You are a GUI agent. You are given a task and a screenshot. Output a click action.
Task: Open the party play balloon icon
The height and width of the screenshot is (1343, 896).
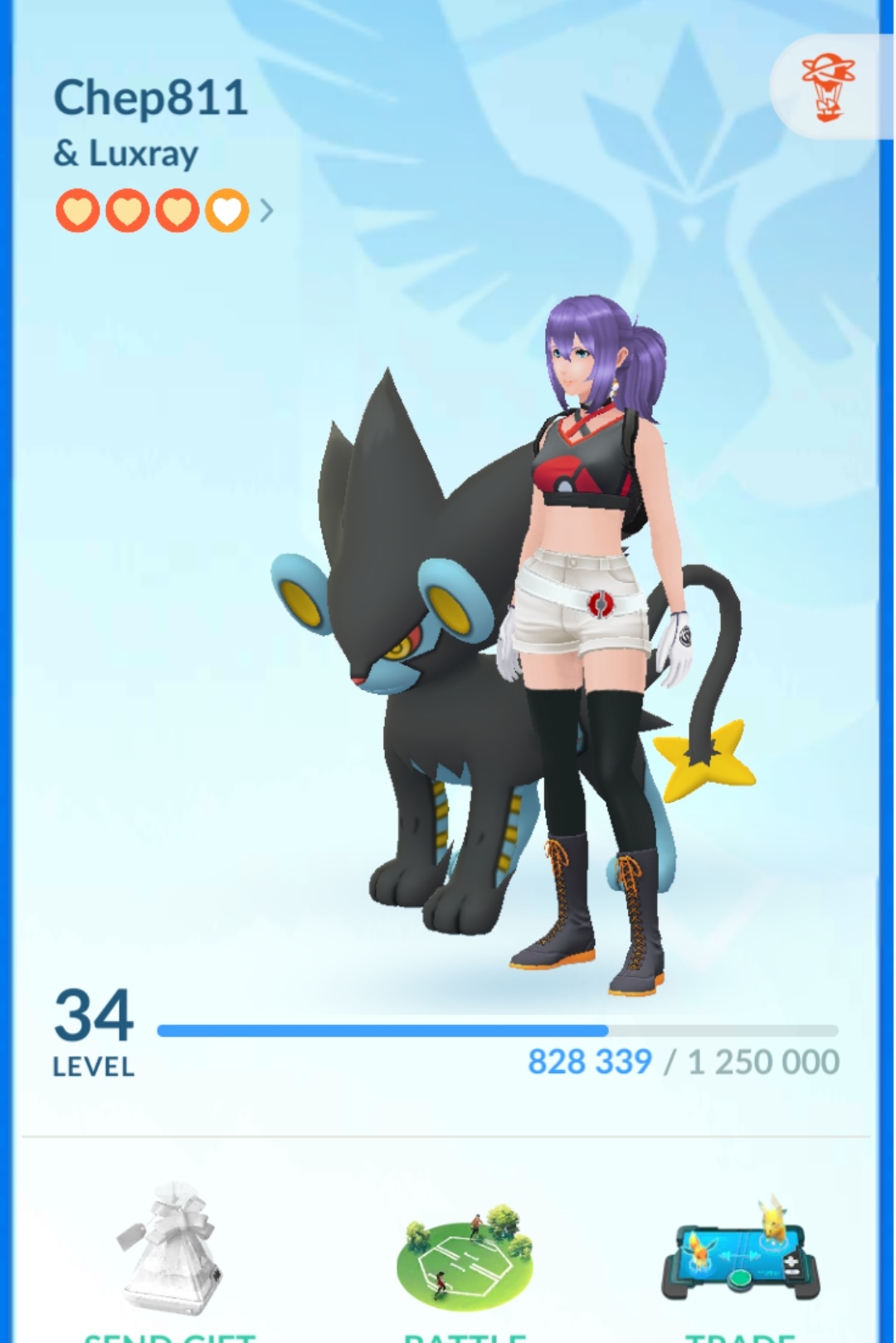pyautogui.click(x=827, y=87)
